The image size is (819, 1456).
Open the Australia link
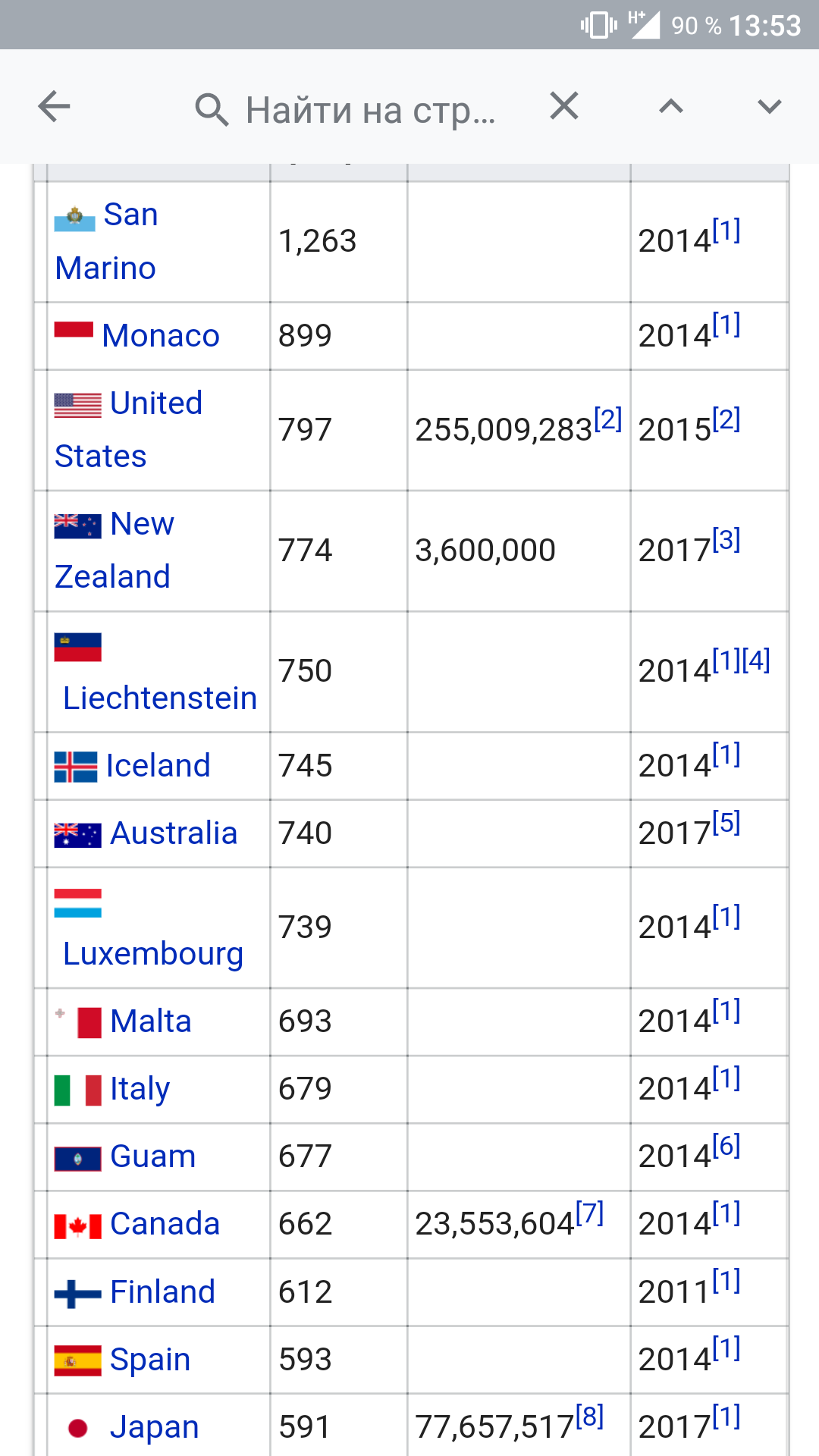[174, 833]
